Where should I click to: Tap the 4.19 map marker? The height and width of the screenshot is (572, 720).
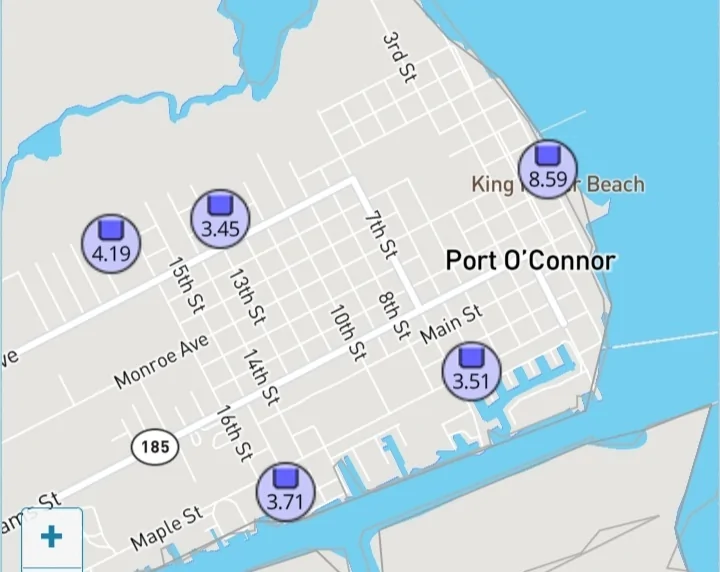[111, 243]
